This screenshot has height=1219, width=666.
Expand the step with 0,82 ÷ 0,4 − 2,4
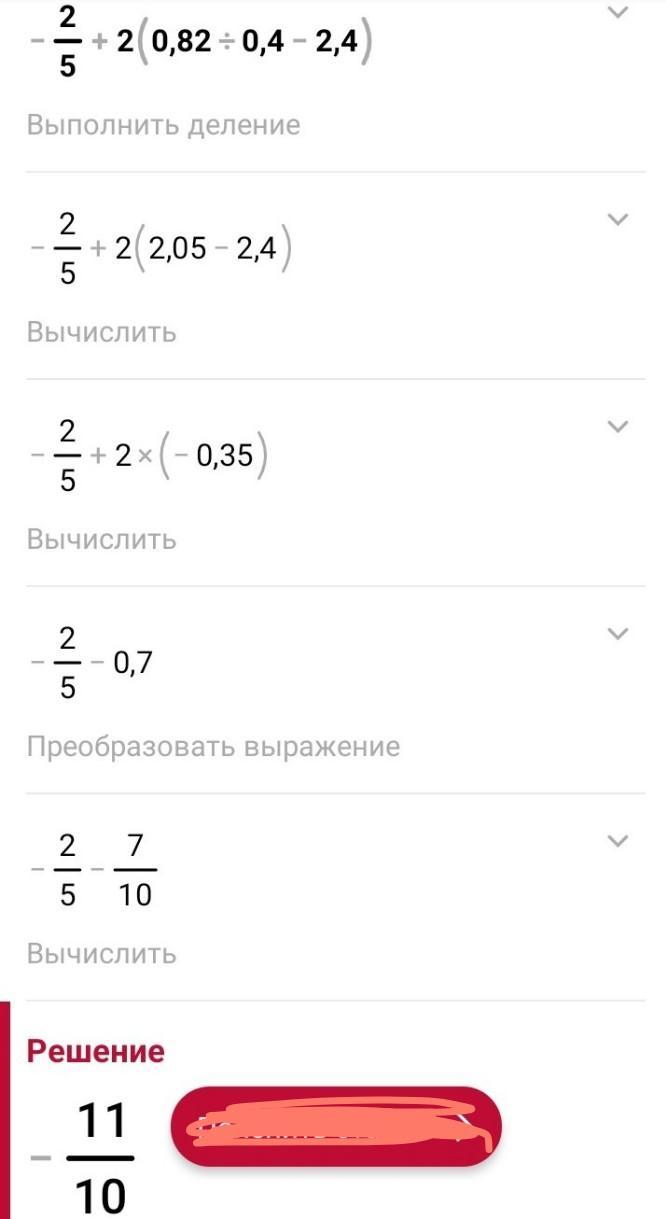point(619,13)
